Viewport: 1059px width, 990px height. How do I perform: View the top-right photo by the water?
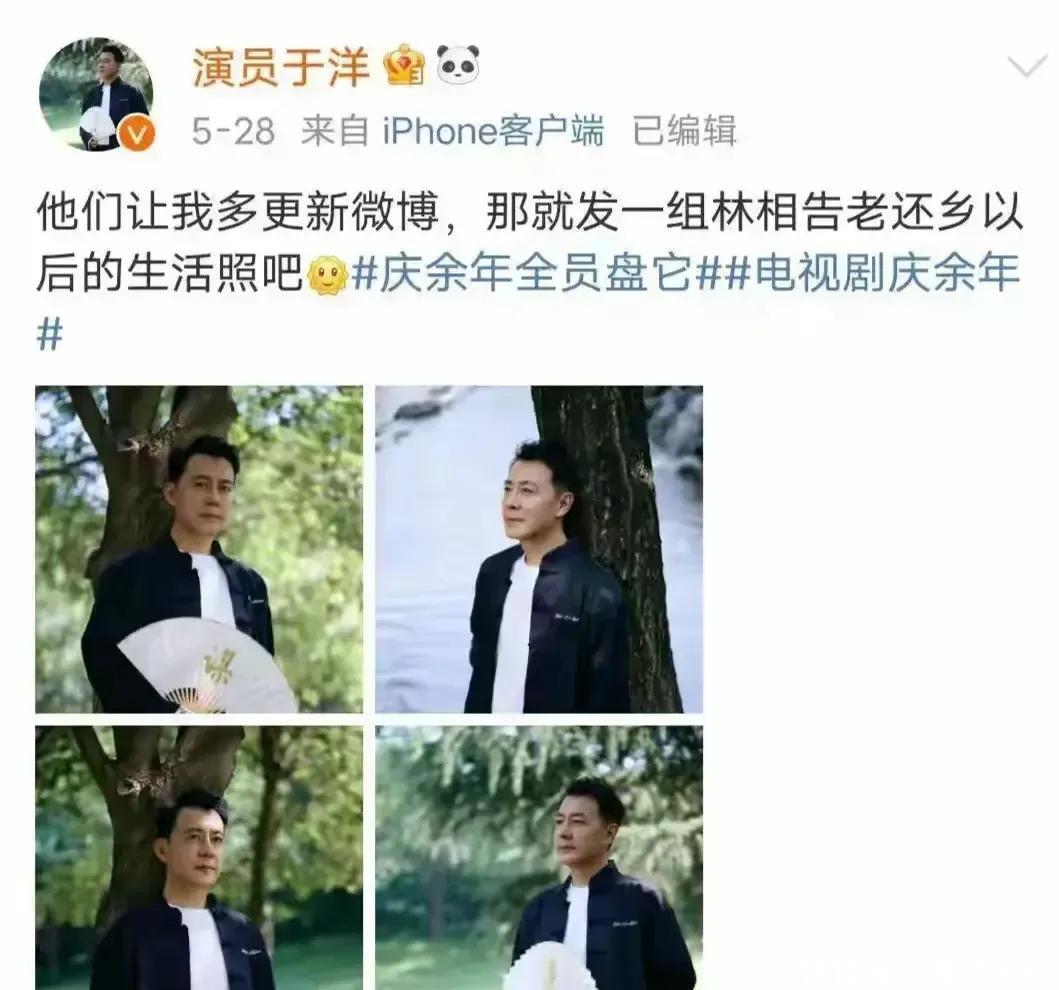point(539,549)
